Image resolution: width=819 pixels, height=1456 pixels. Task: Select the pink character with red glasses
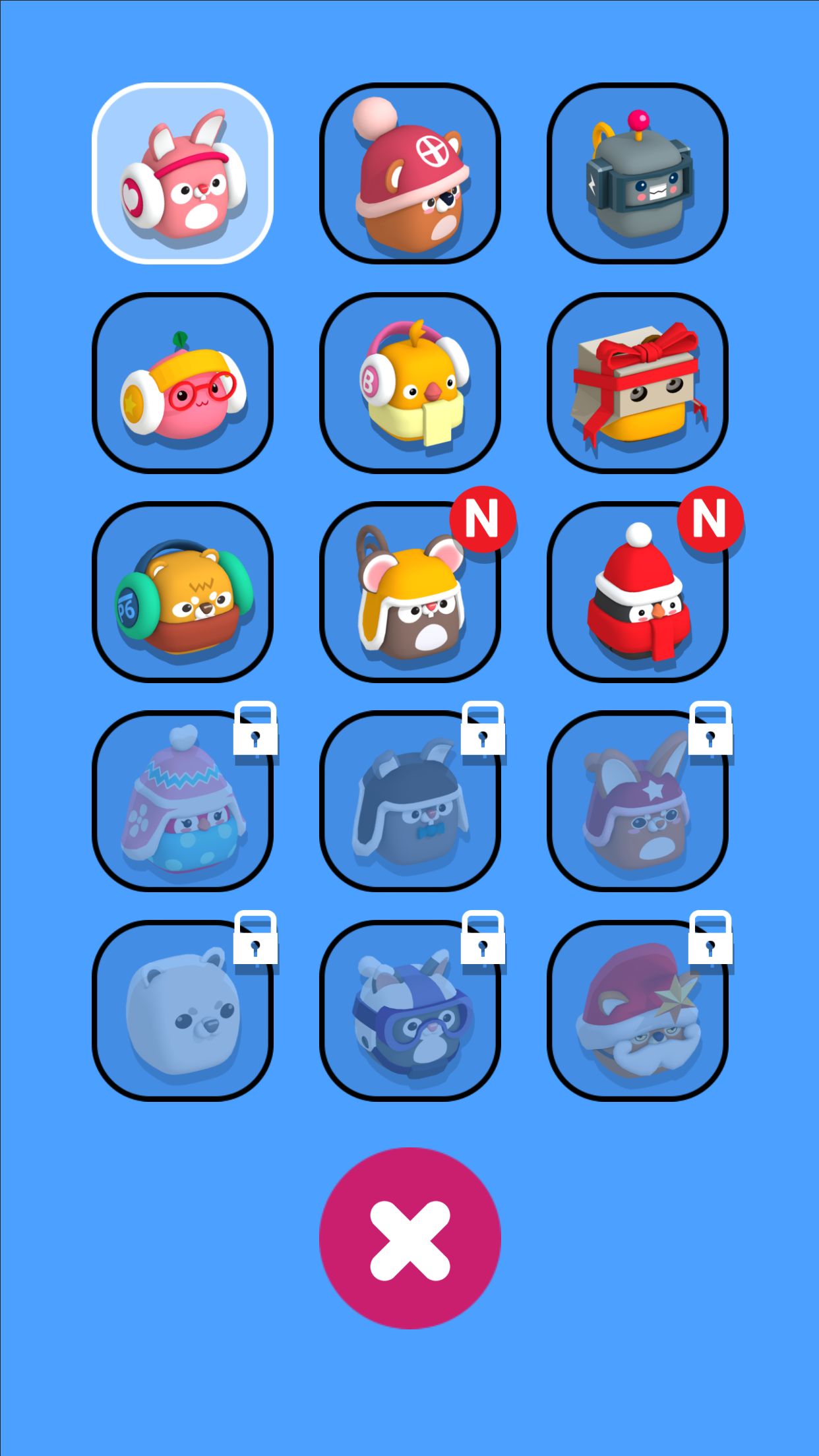pyautogui.click(x=183, y=383)
